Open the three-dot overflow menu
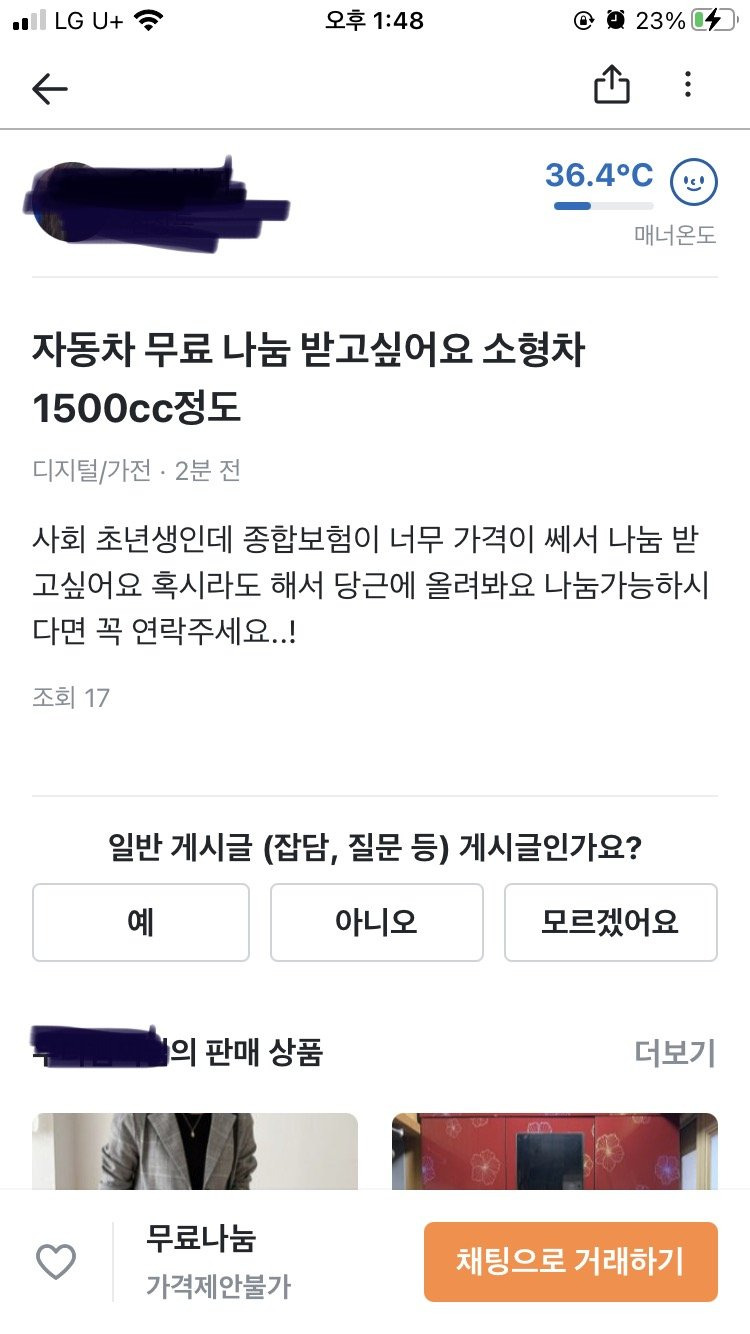Viewport: 750px width, 1334px height. (x=687, y=85)
